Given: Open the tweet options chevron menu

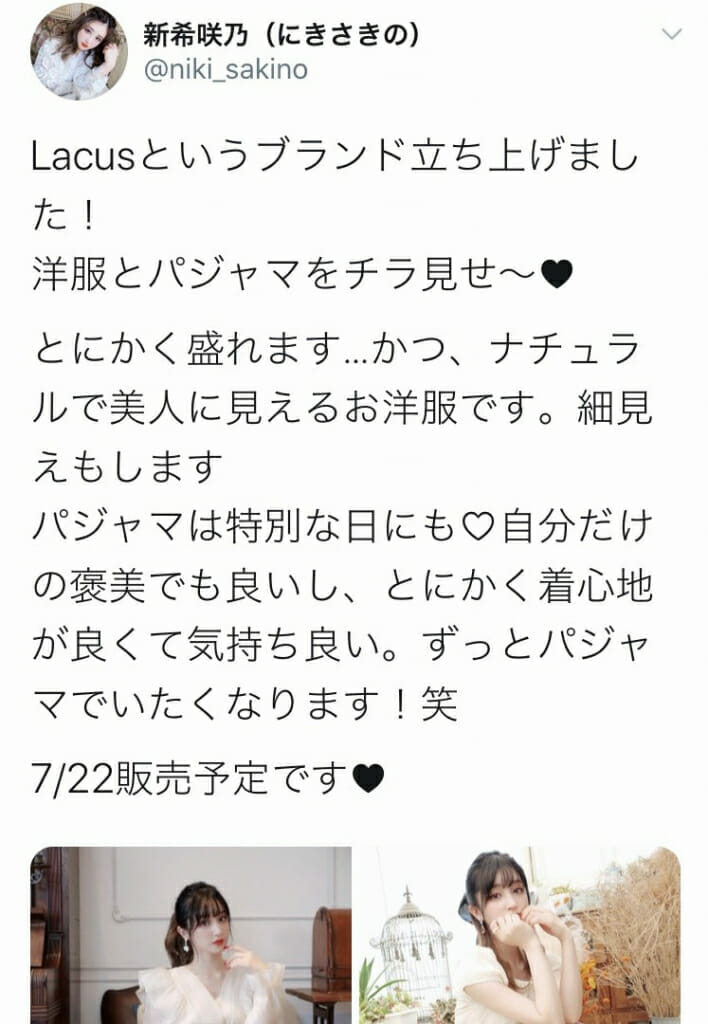Looking at the screenshot, I should click(671, 35).
